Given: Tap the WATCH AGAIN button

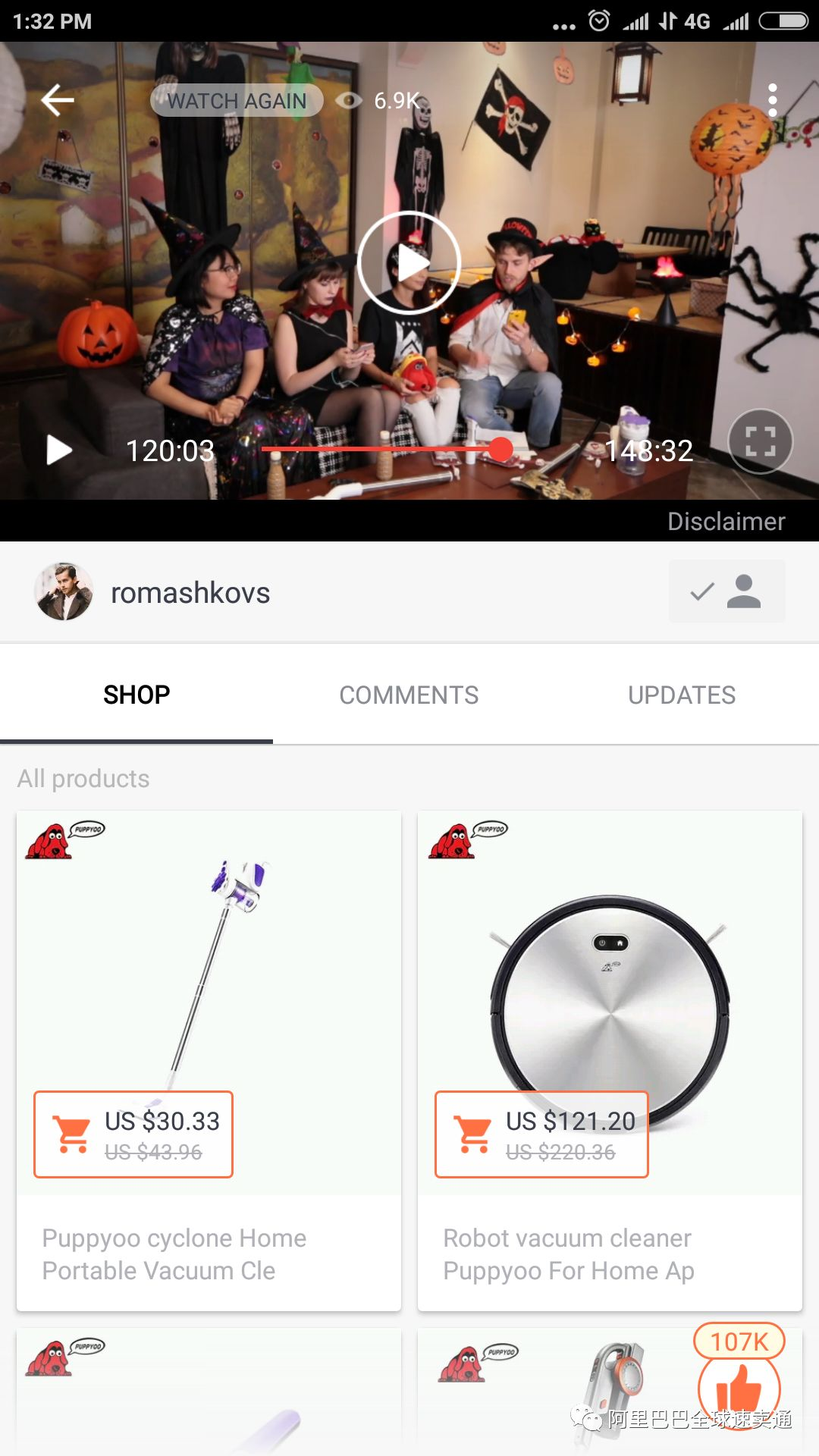Looking at the screenshot, I should pos(237,101).
